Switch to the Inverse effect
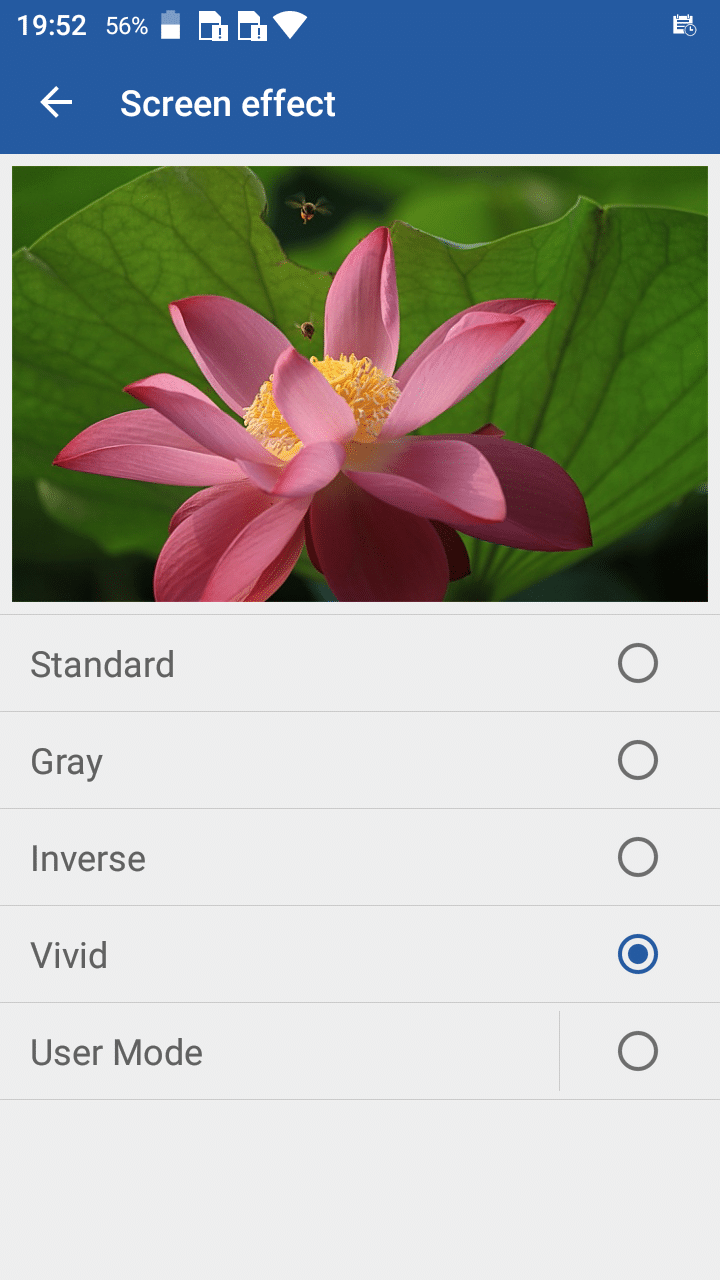Screen dimensions: 720x1280 point(637,858)
